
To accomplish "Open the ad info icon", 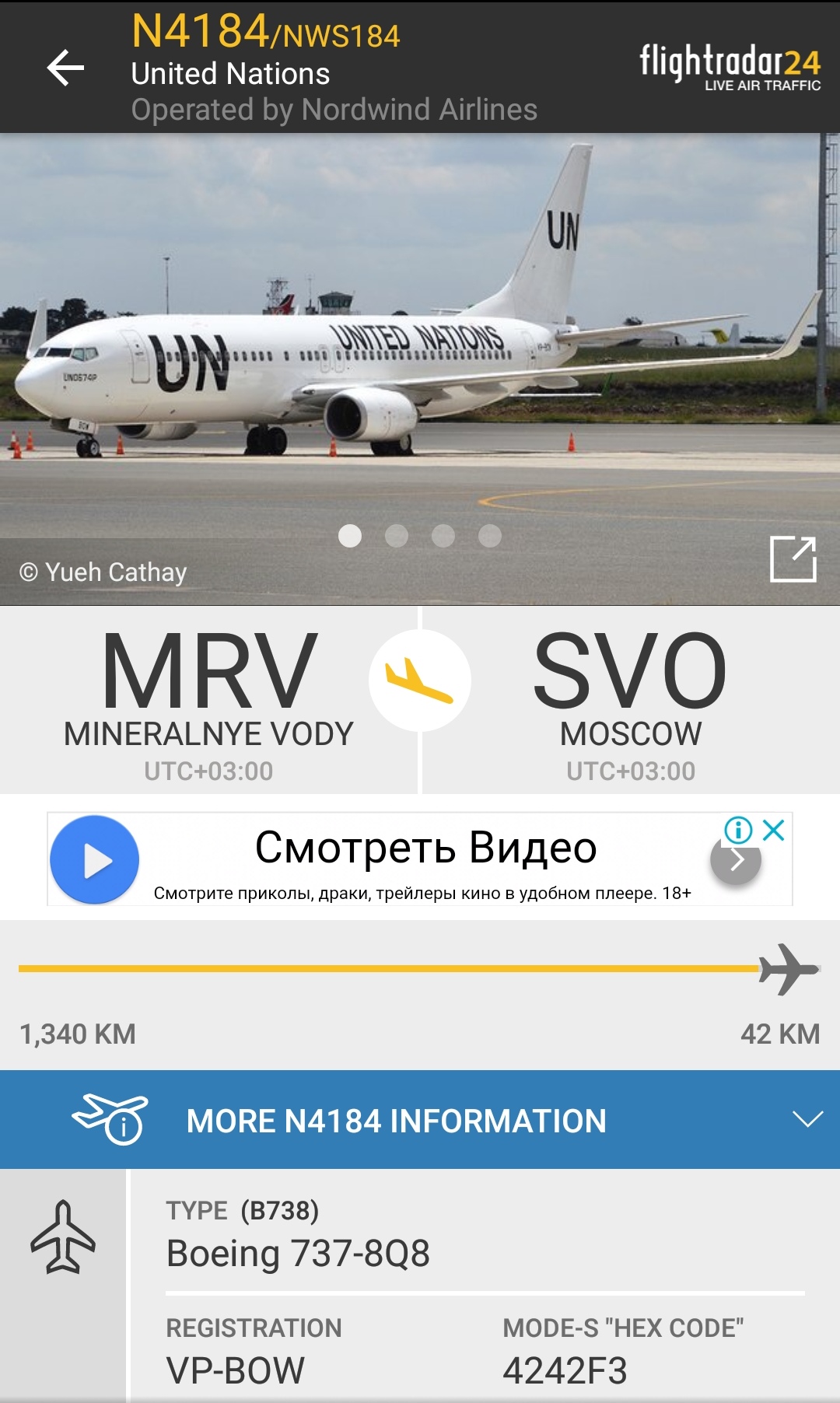I will point(737,830).
